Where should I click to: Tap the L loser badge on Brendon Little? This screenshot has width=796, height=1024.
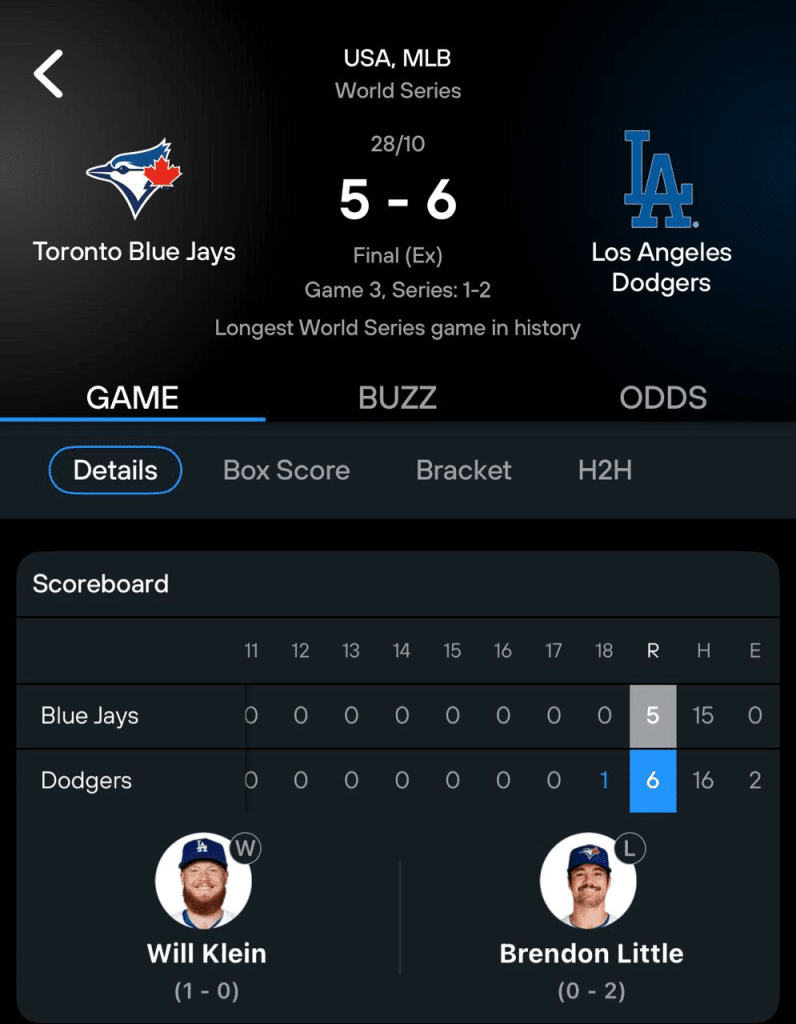click(629, 847)
